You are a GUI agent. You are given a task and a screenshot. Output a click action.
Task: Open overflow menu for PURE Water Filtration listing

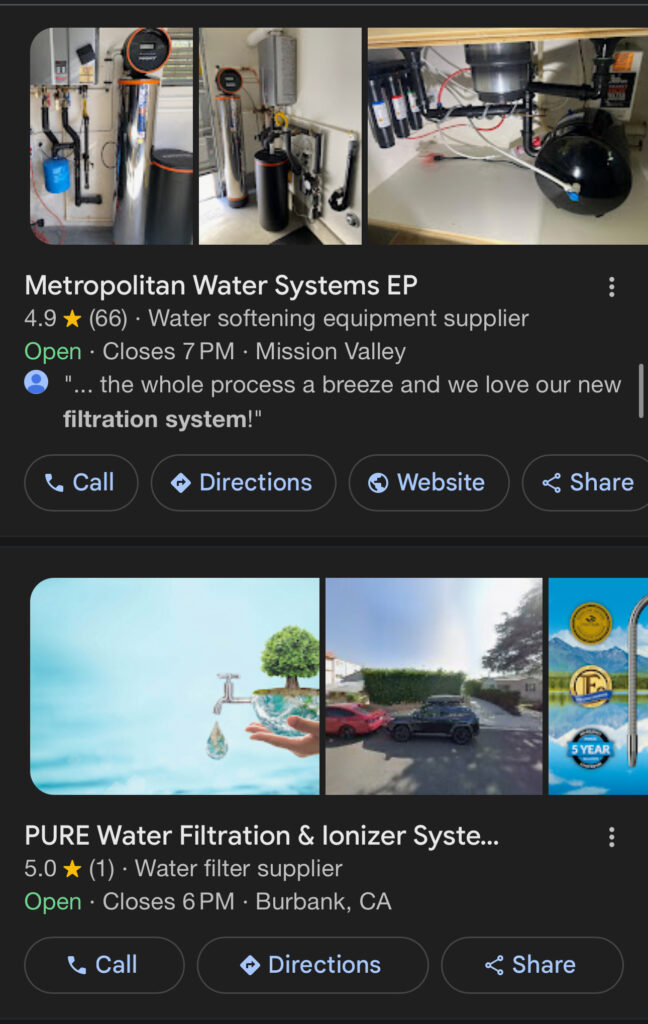pos(612,837)
